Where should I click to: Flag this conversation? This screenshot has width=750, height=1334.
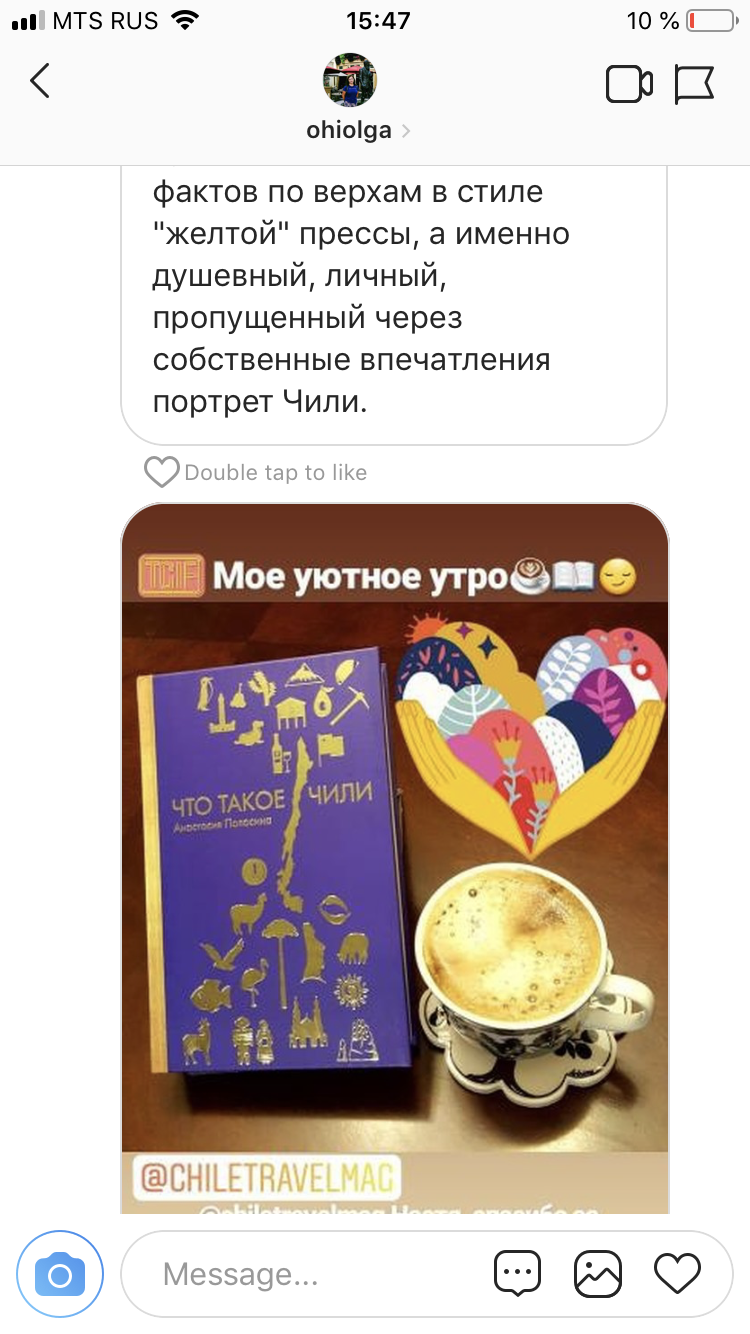(694, 84)
